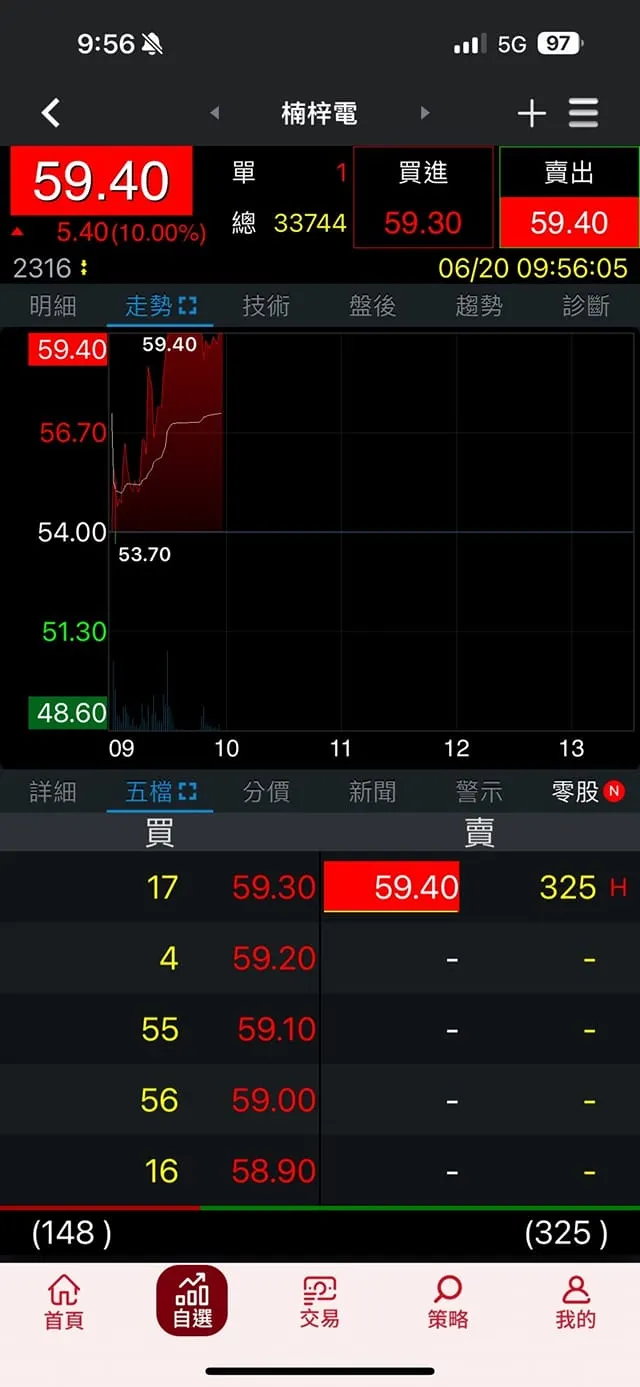Open the 我的 profile tab
The height and width of the screenshot is (1387, 640).
click(575, 1302)
